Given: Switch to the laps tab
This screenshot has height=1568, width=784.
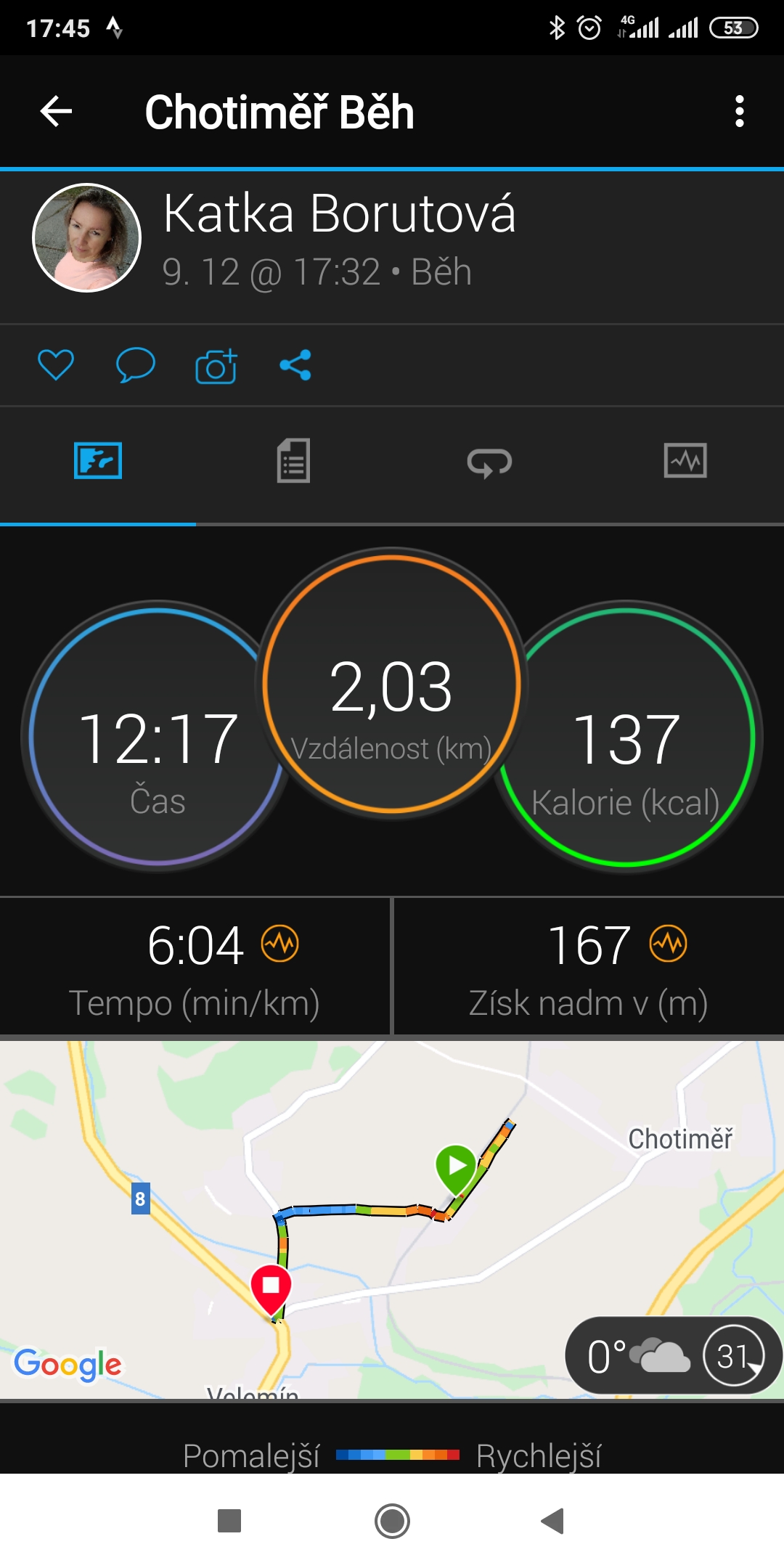Looking at the screenshot, I should (x=489, y=462).
